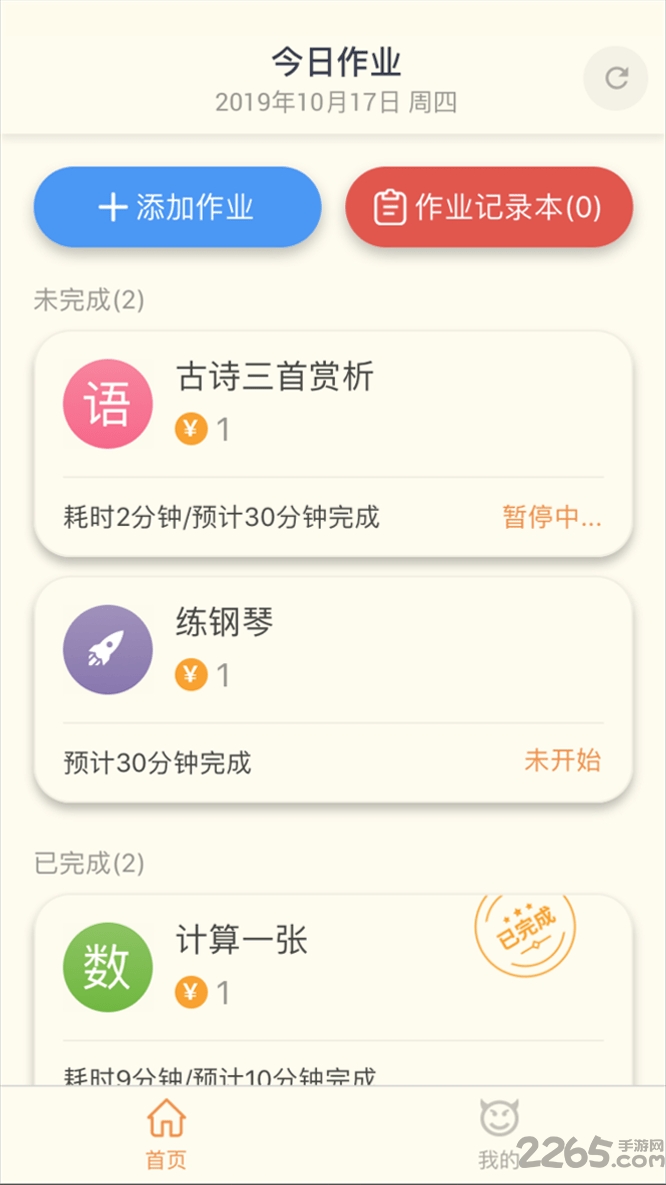Switch to the 首页 tab

(x=166, y=1135)
